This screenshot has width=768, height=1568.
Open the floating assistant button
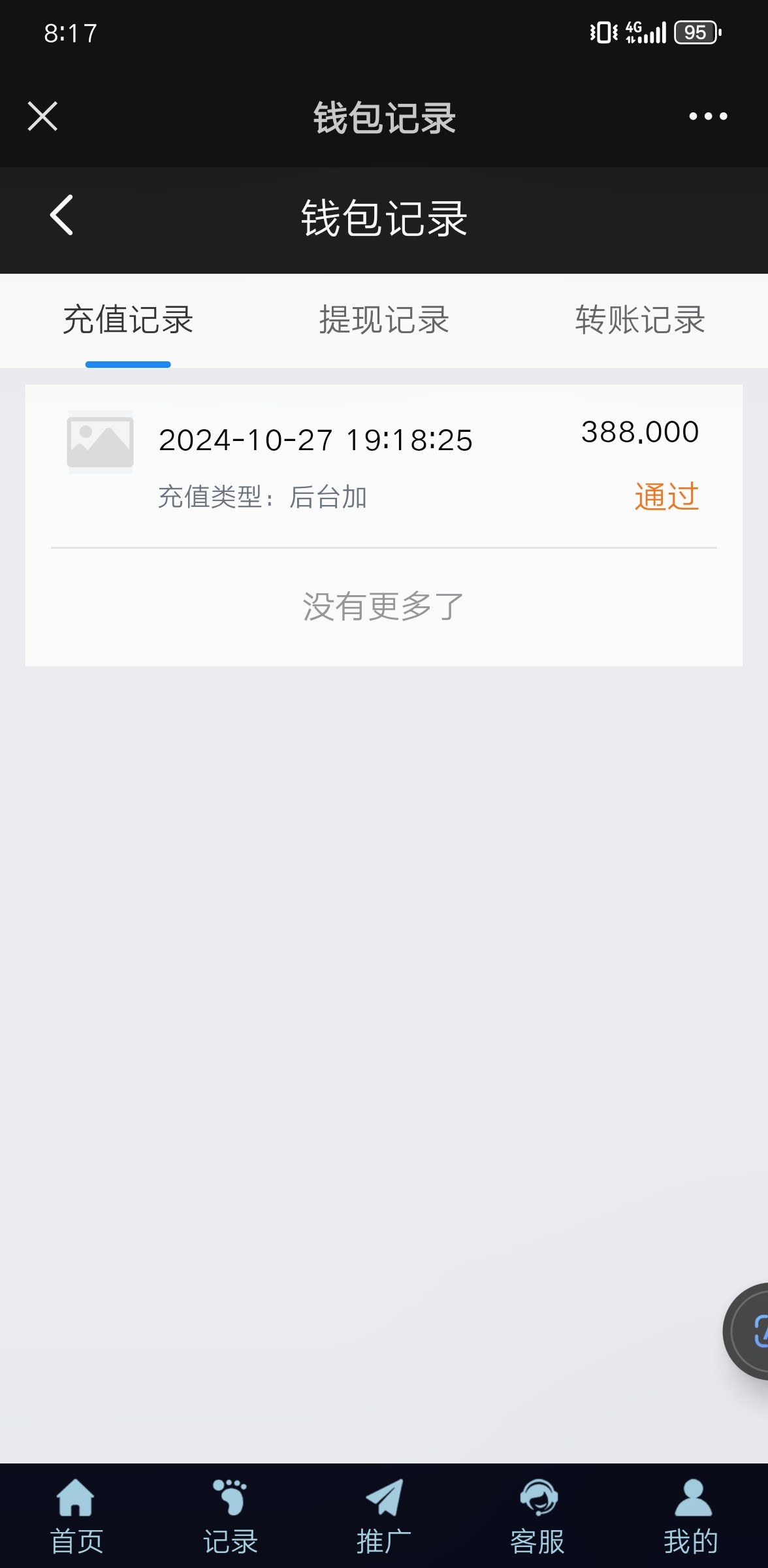[x=746, y=1331]
